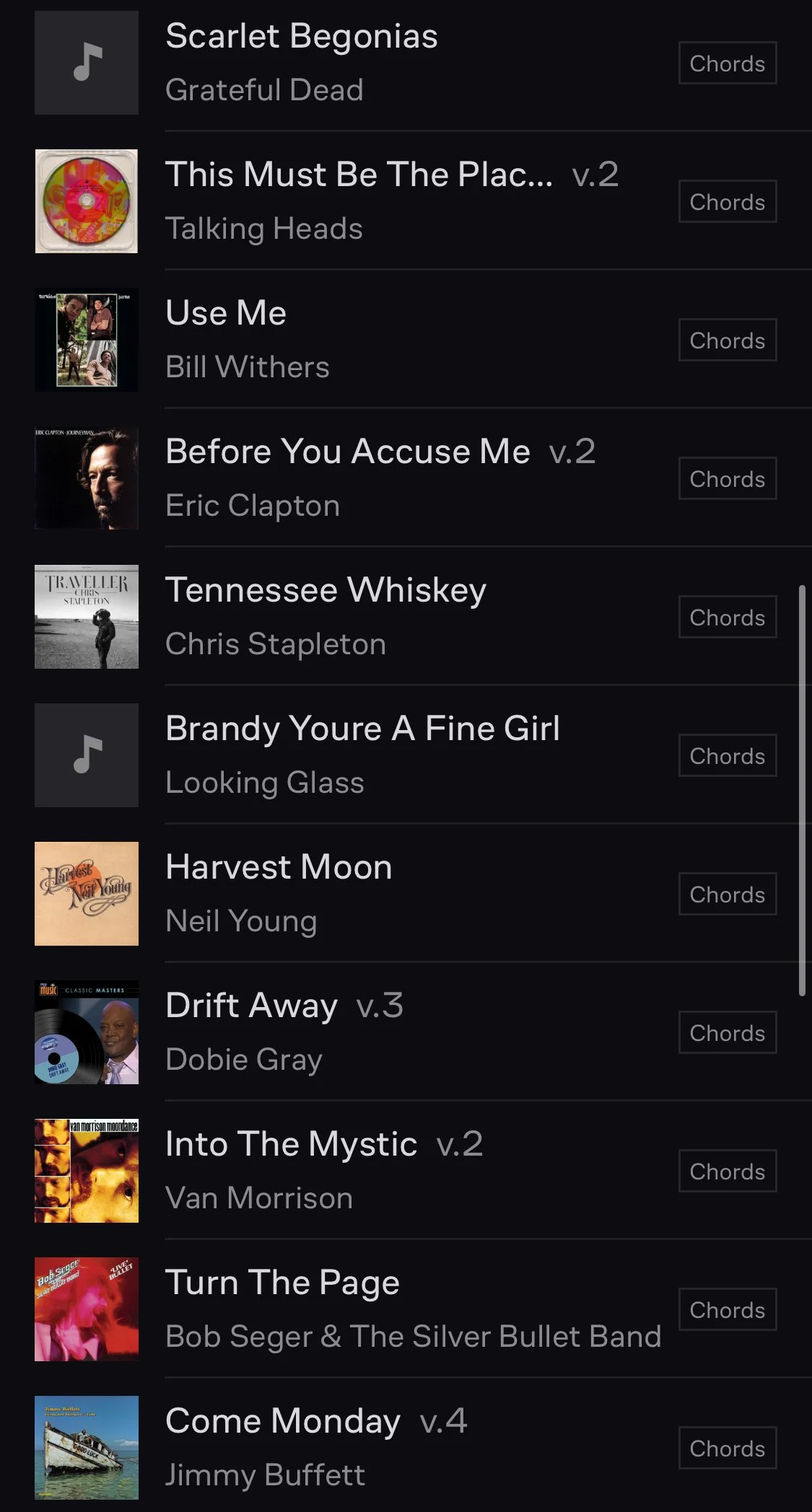Tap Chords button for Scarlet Begonias
The image size is (812, 1512).
pyautogui.click(x=727, y=63)
